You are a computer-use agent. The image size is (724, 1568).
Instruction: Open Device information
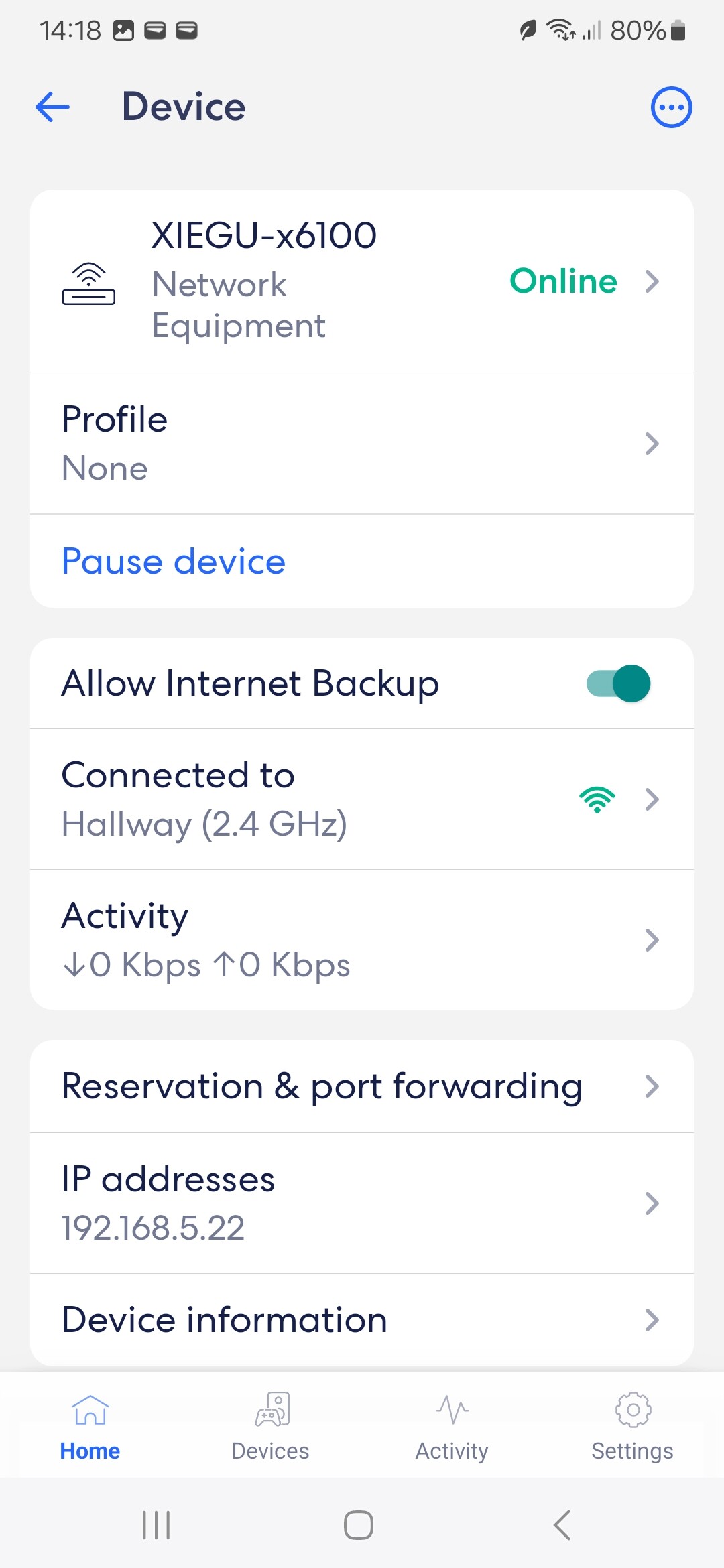click(x=362, y=1320)
